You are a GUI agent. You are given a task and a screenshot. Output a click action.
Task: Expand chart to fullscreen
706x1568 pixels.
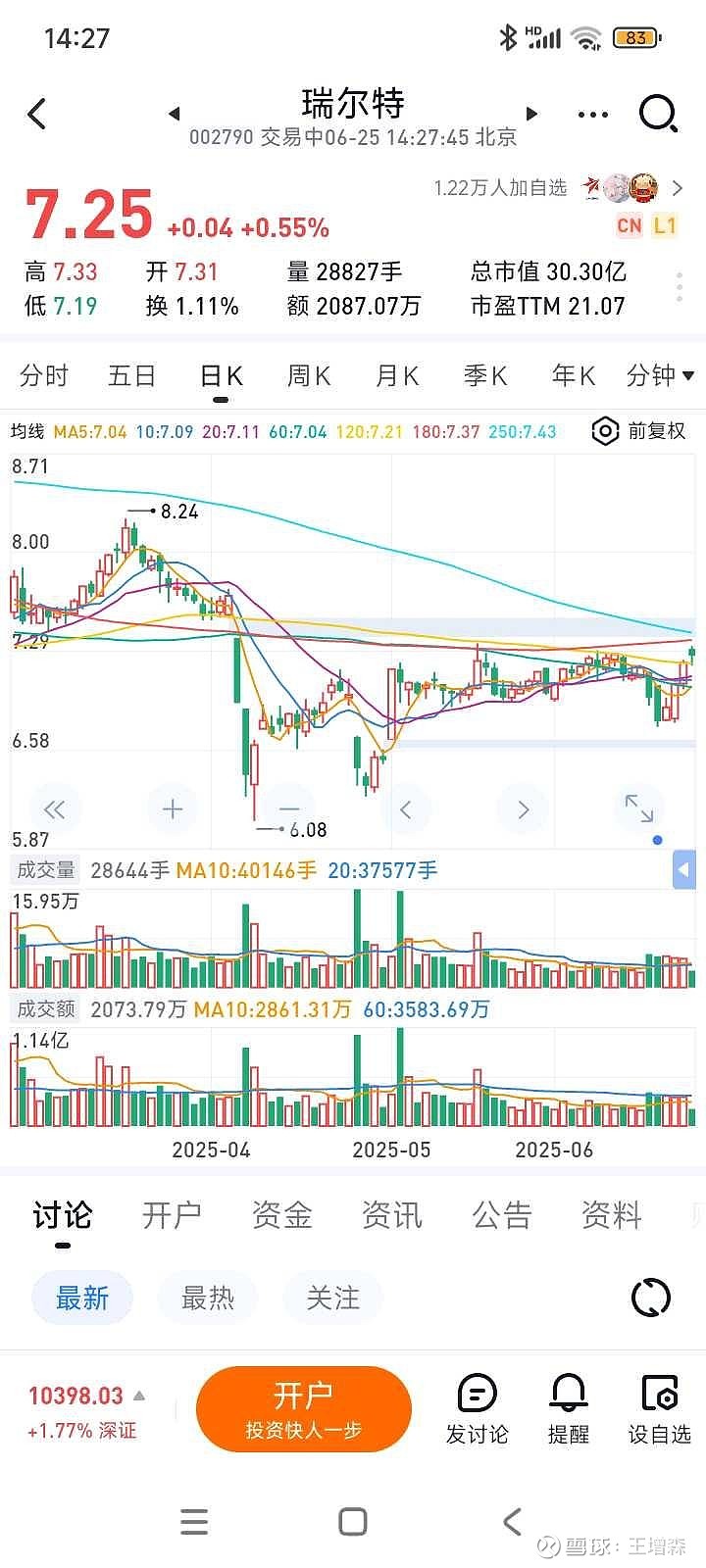(x=639, y=808)
